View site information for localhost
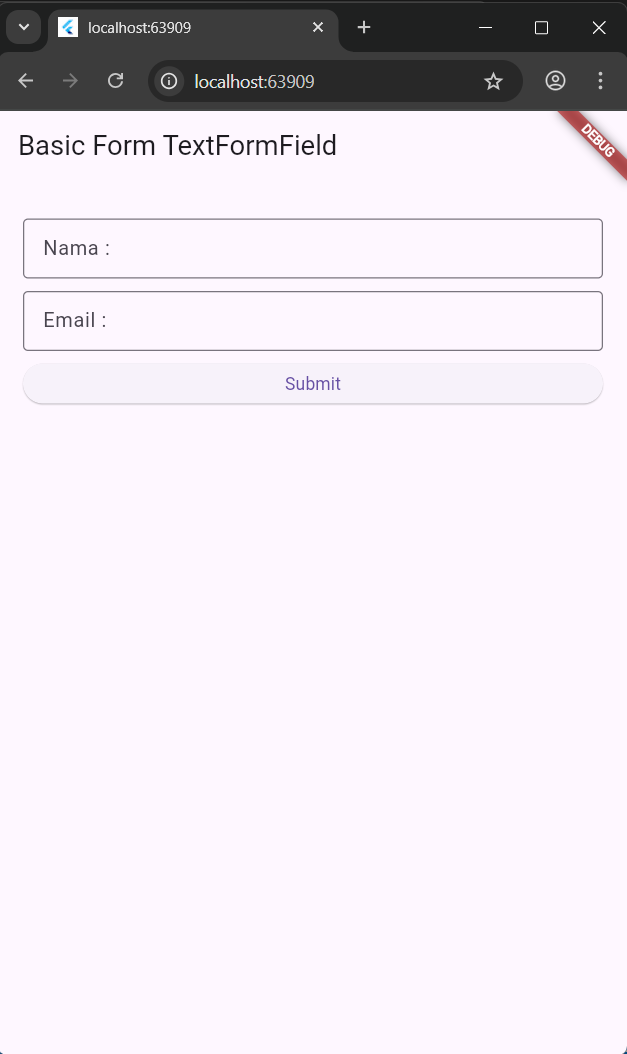The image size is (627, 1054). pyautogui.click(x=169, y=81)
